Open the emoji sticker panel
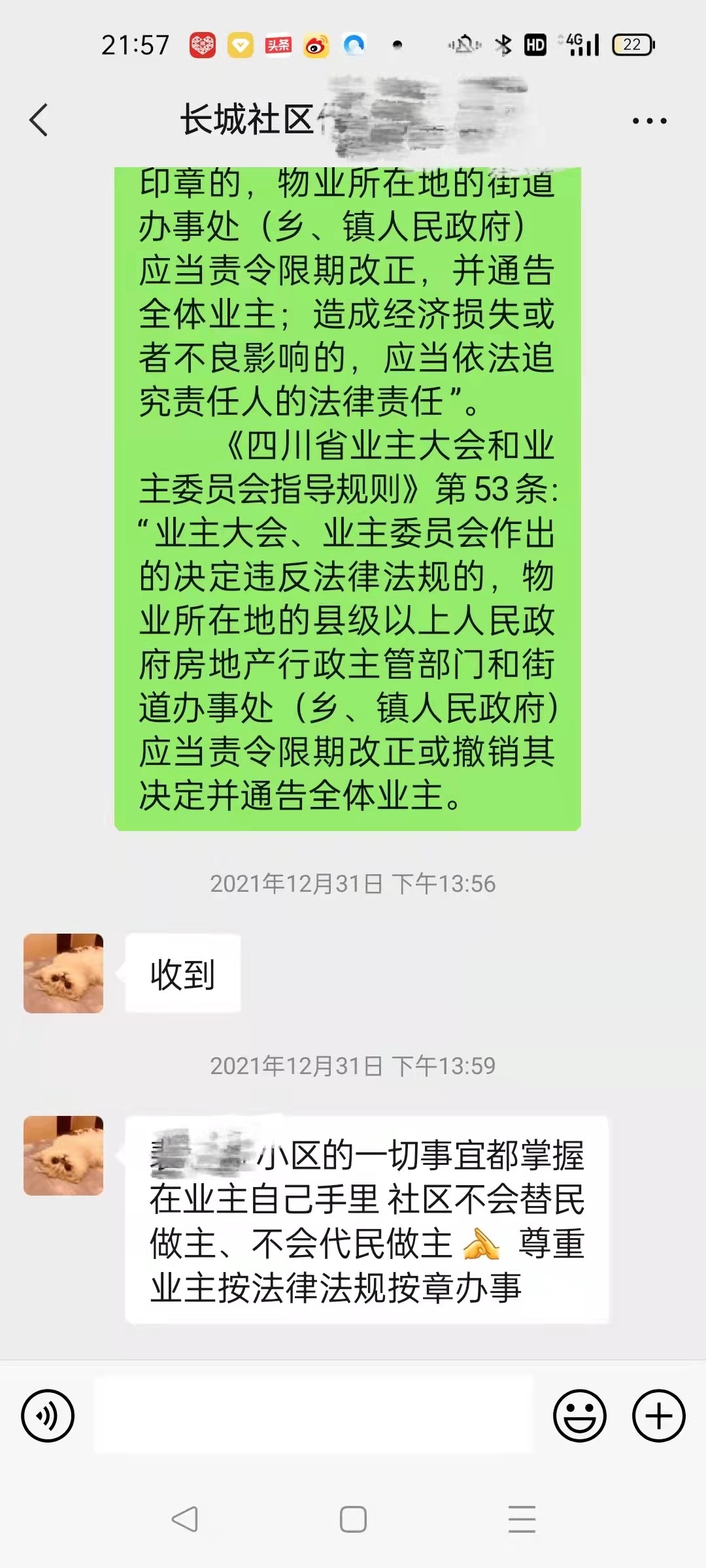706x1568 pixels. point(579,1416)
